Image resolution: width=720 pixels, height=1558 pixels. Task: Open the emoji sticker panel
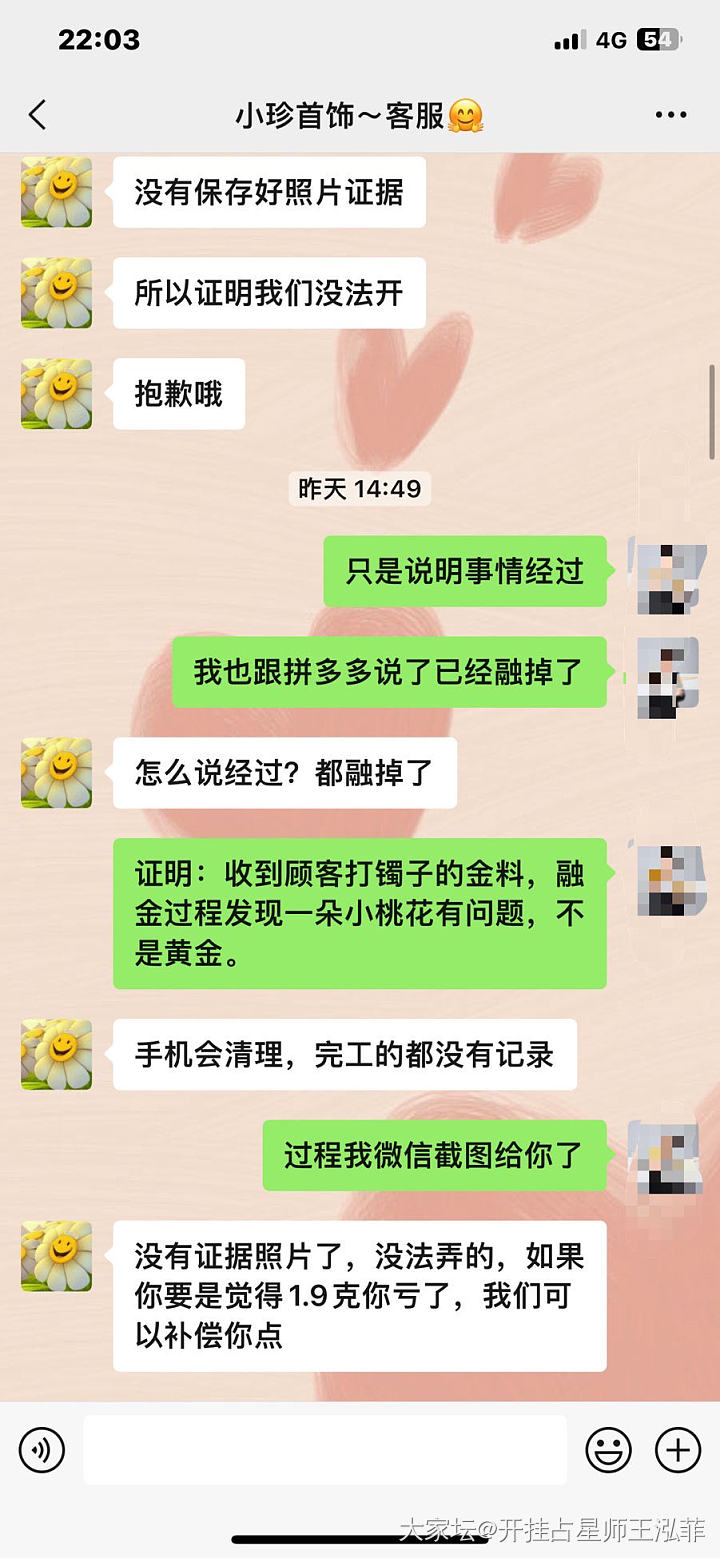608,1450
